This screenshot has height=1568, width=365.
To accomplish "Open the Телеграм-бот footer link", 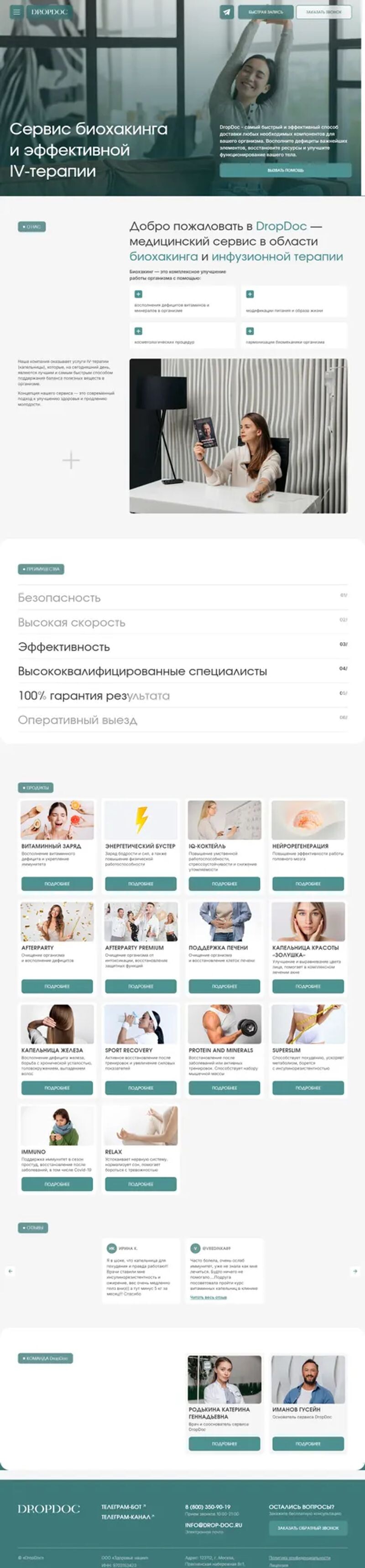I will (x=123, y=1506).
